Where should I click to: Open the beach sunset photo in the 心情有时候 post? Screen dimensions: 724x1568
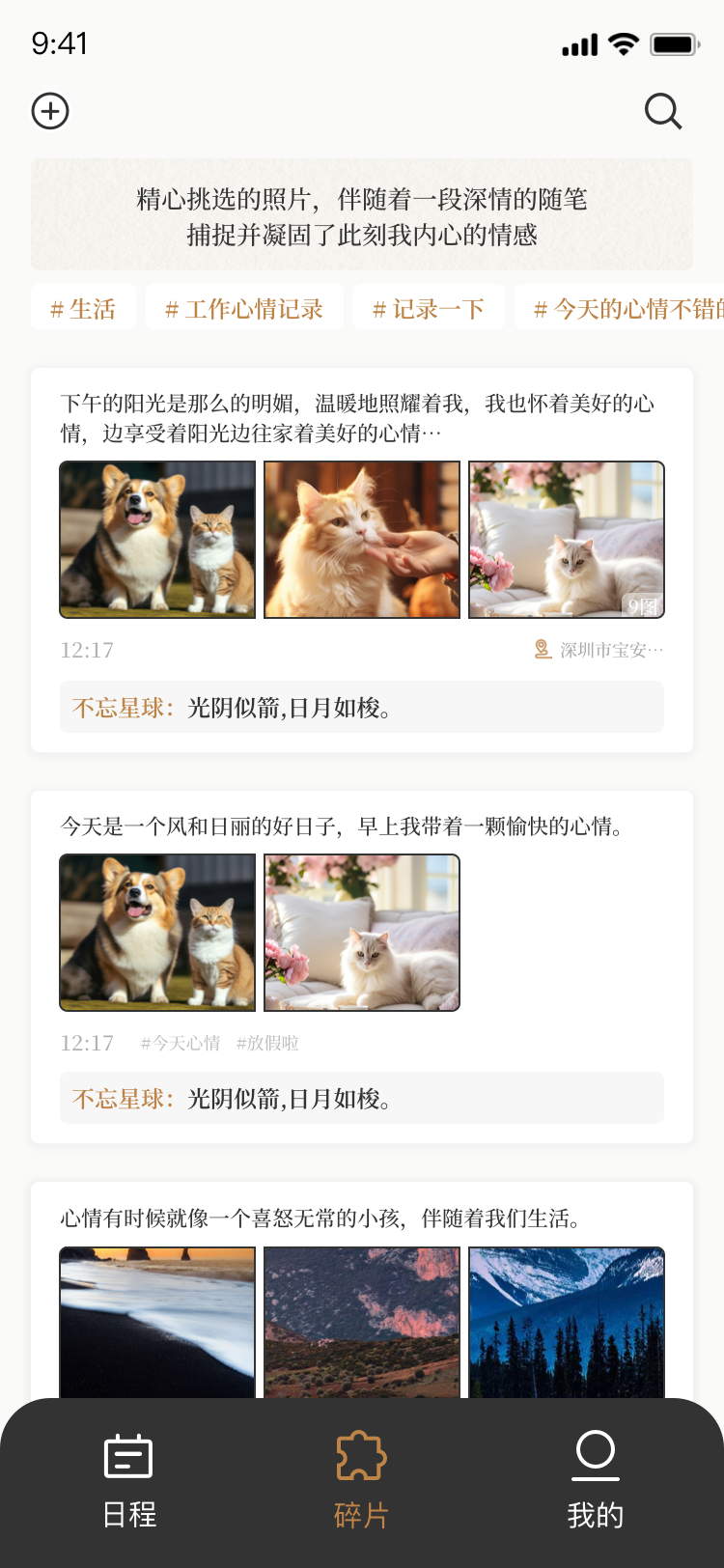[x=157, y=1323]
